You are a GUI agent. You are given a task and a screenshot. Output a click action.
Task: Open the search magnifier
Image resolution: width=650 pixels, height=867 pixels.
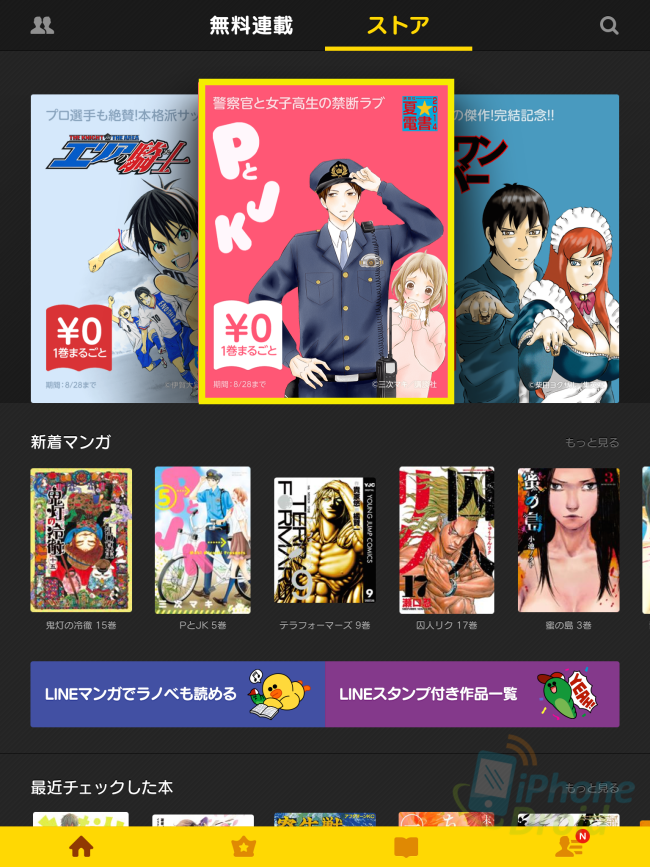(x=608, y=26)
